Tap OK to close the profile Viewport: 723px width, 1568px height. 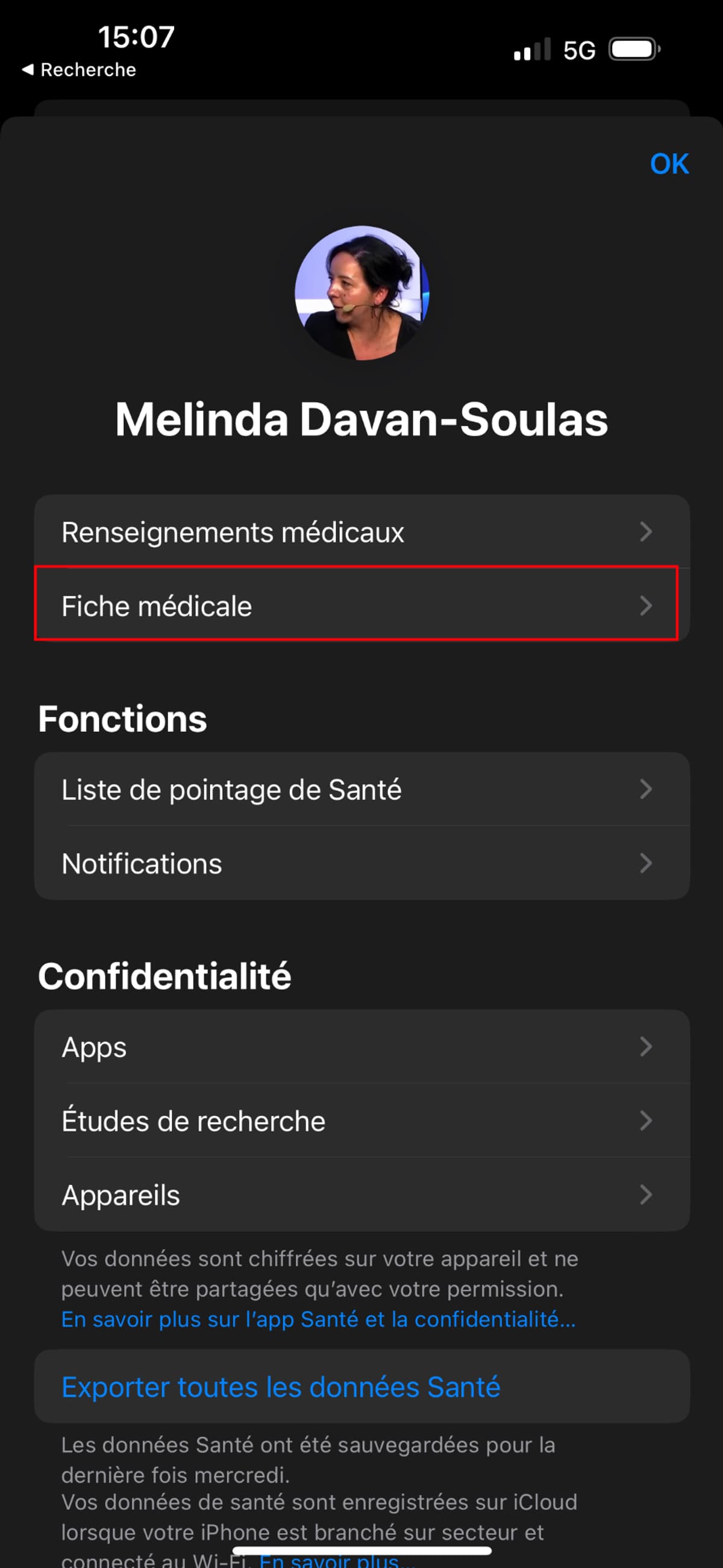(x=668, y=163)
